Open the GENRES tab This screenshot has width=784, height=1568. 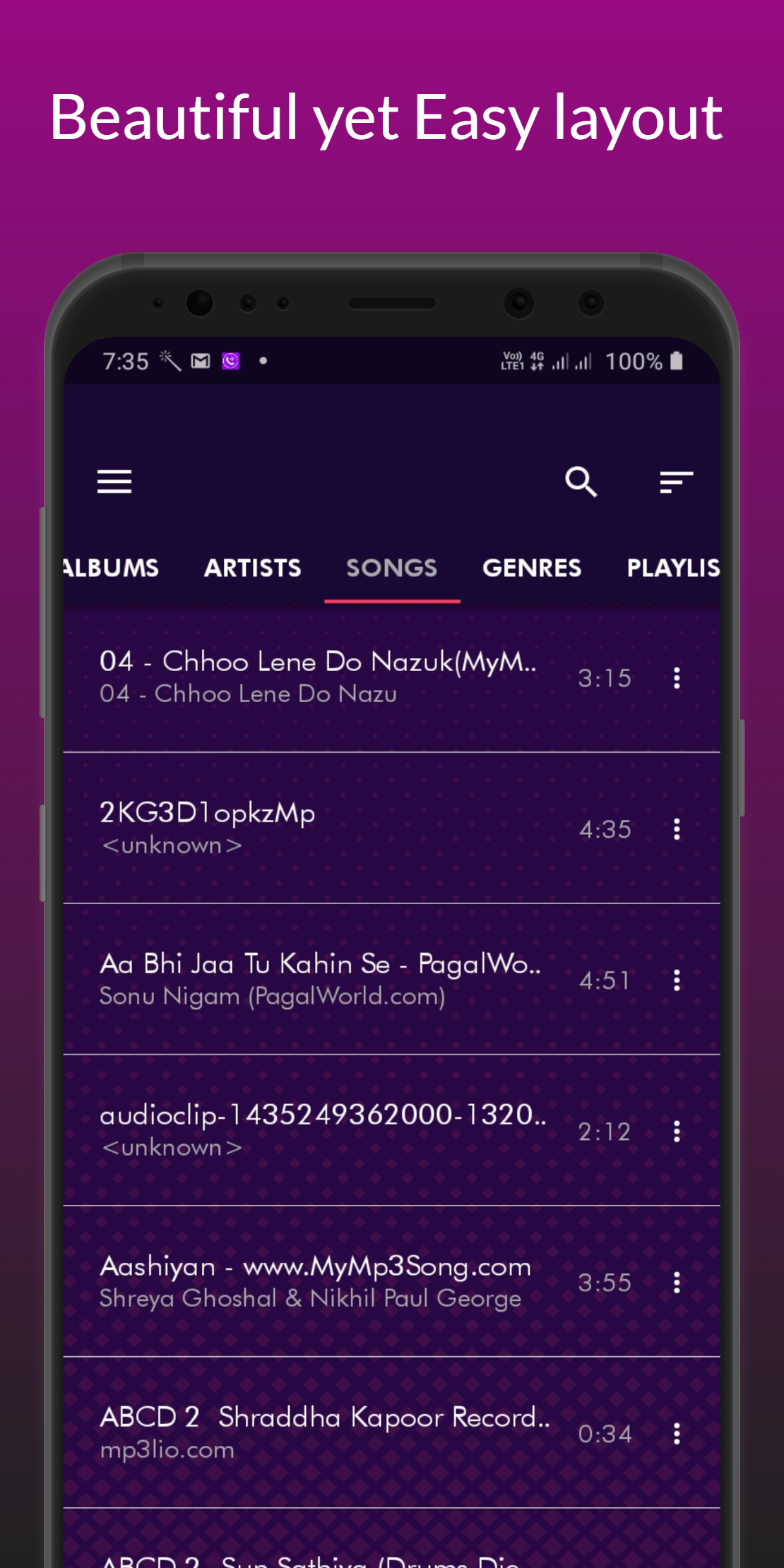coord(532,568)
